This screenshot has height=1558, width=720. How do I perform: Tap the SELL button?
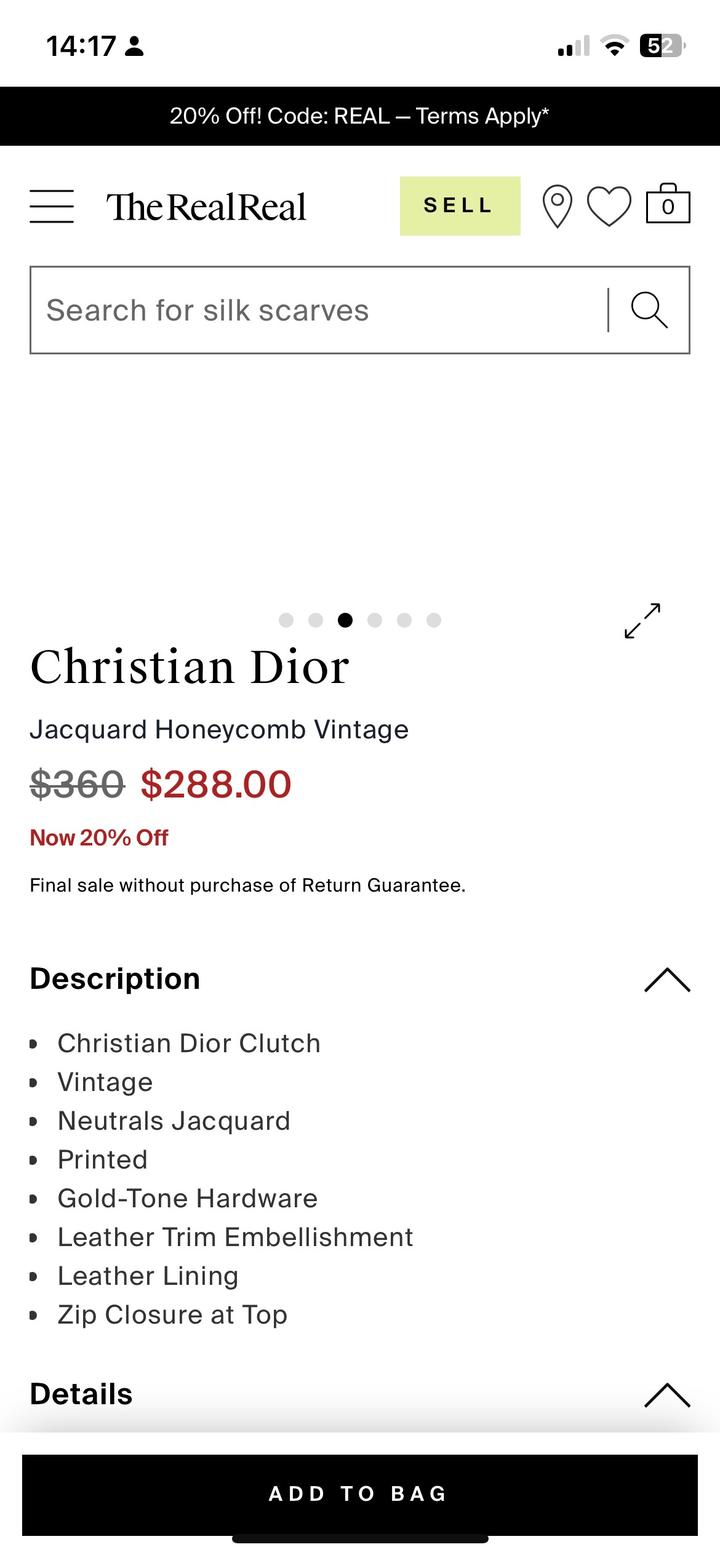(x=459, y=206)
